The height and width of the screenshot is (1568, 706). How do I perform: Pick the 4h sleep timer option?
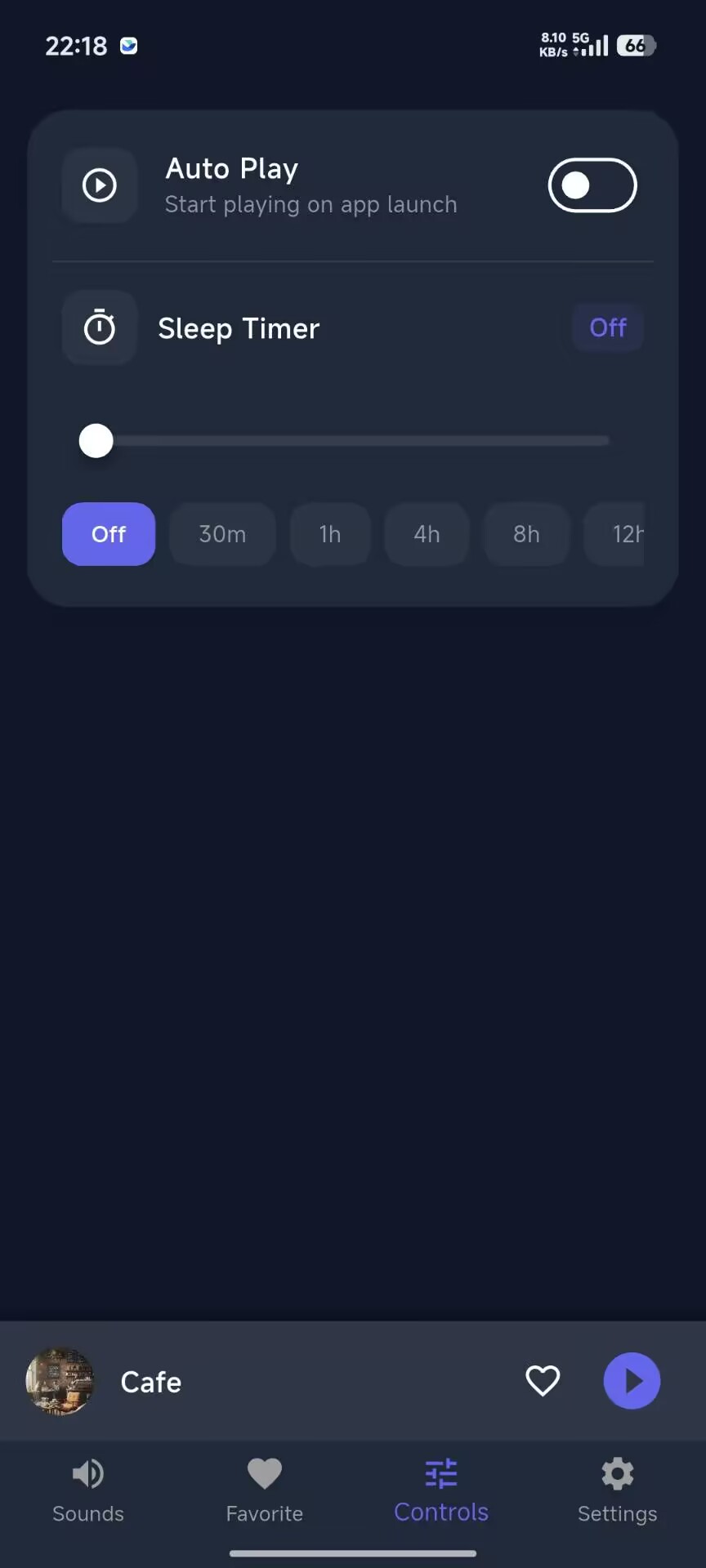coord(427,534)
